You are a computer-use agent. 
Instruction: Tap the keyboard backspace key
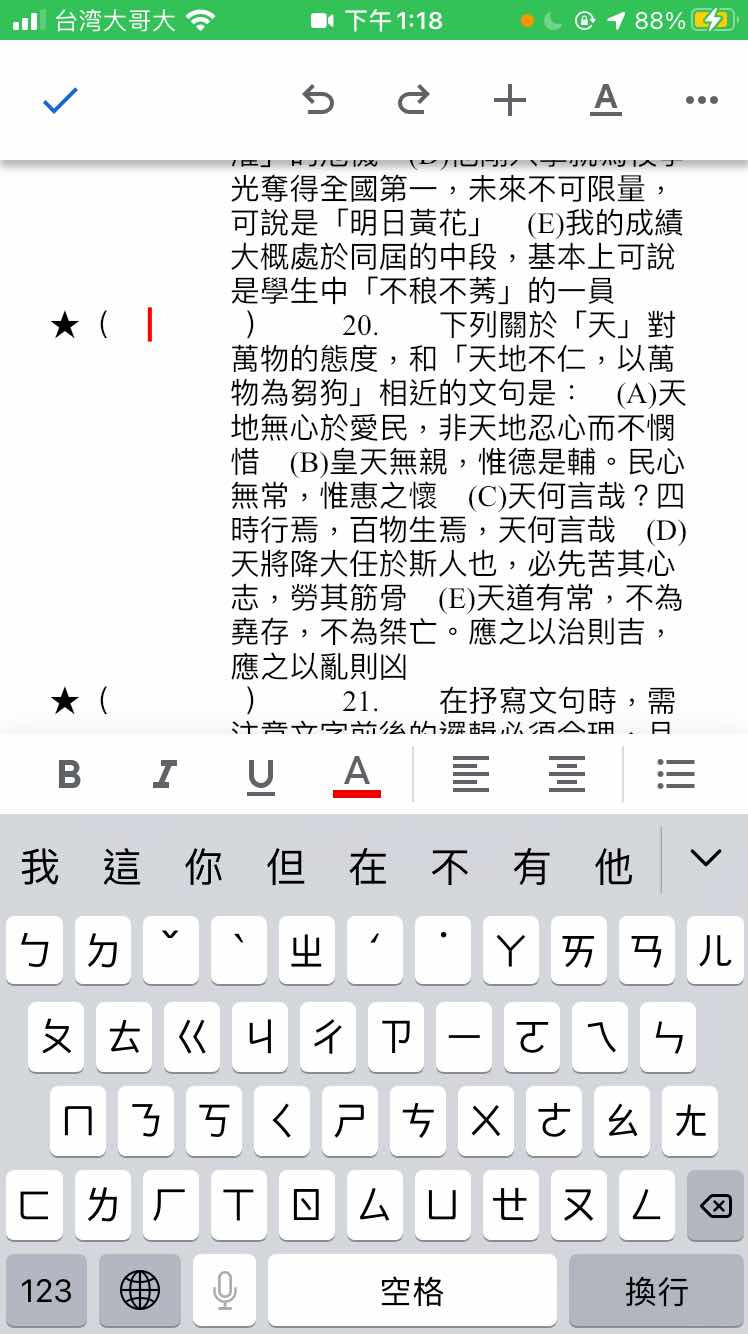[x=715, y=1206]
